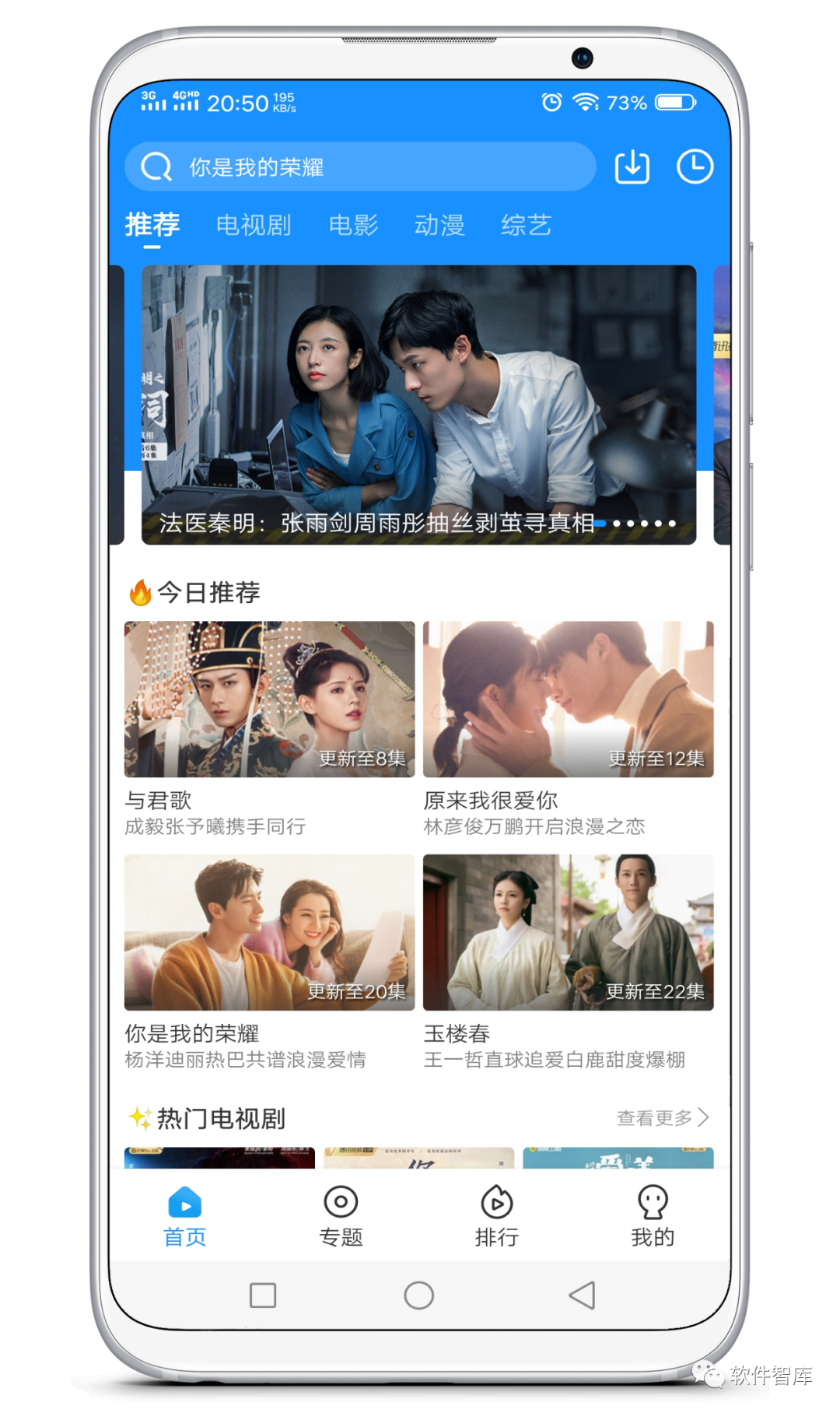
Task: Go to the 排行 tab
Action: [x=497, y=1216]
